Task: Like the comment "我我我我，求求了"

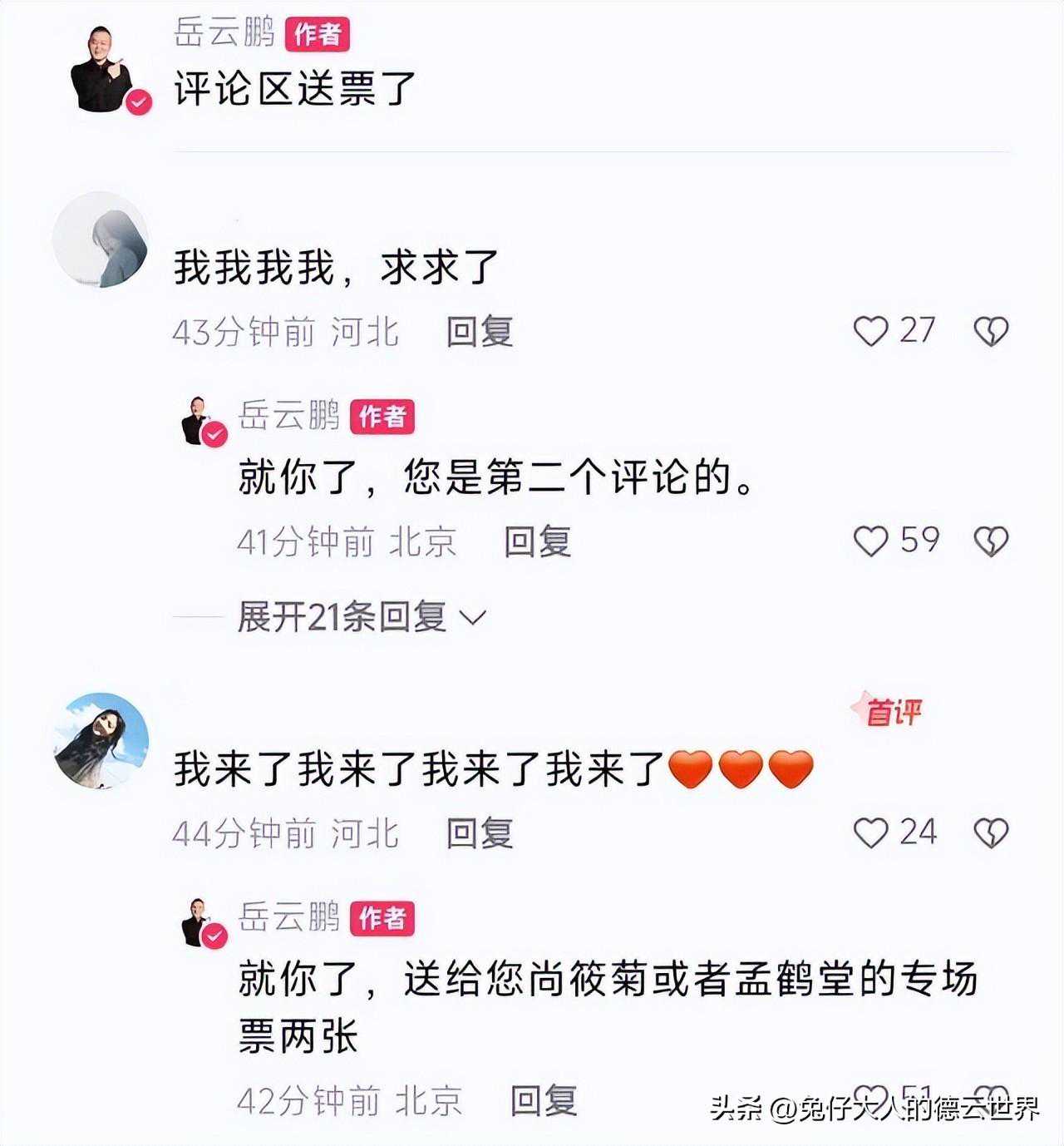Action: tap(871, 331)
